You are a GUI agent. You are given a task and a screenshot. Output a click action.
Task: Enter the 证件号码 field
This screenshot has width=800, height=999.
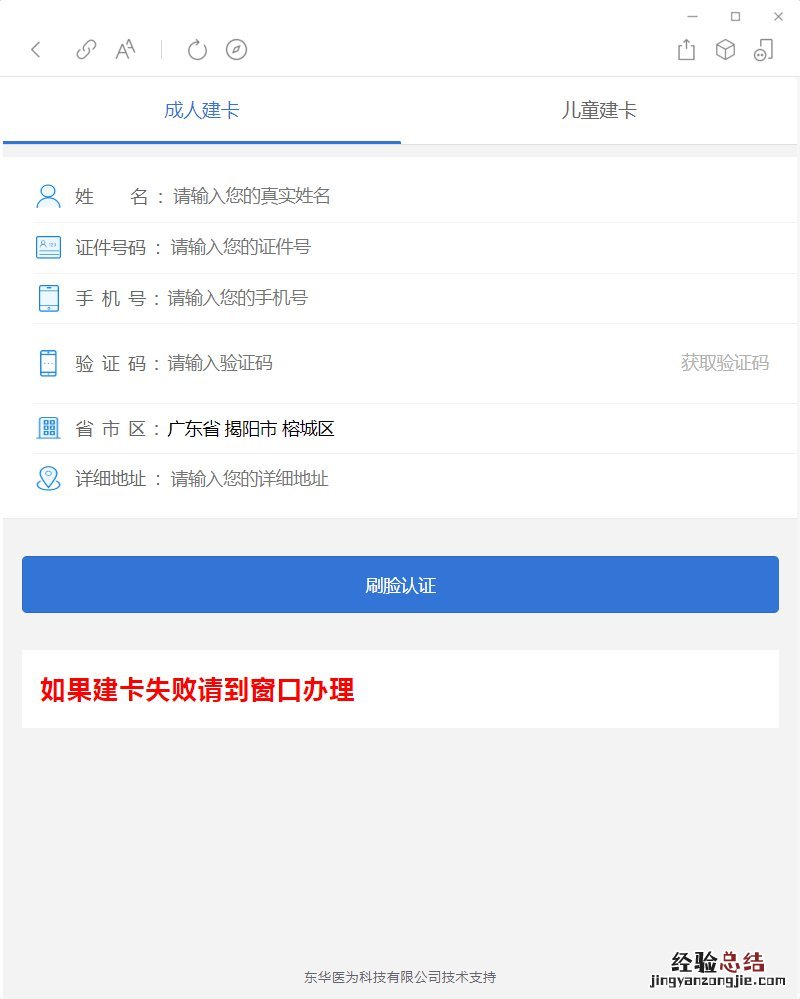tap(400, 247)
